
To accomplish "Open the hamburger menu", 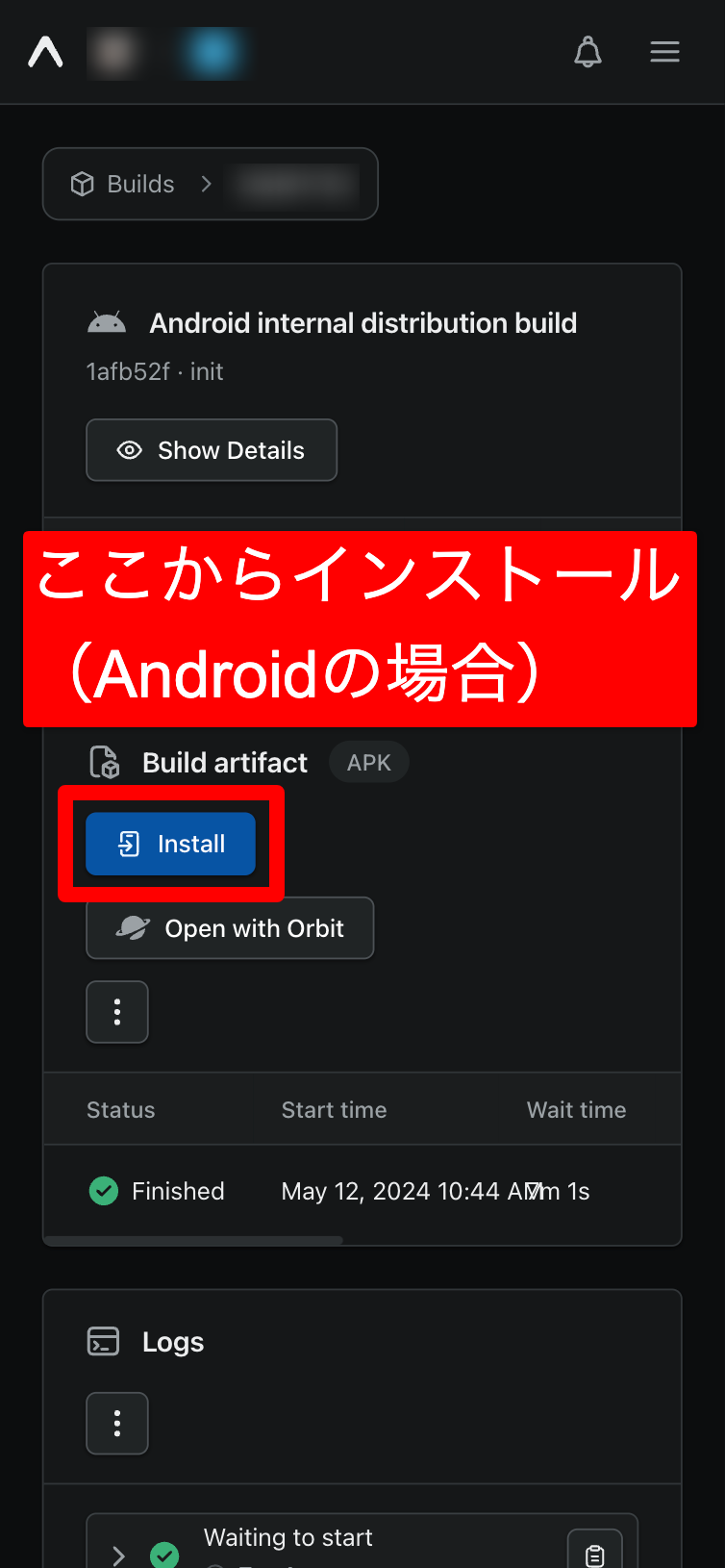I will coord(664,52).
